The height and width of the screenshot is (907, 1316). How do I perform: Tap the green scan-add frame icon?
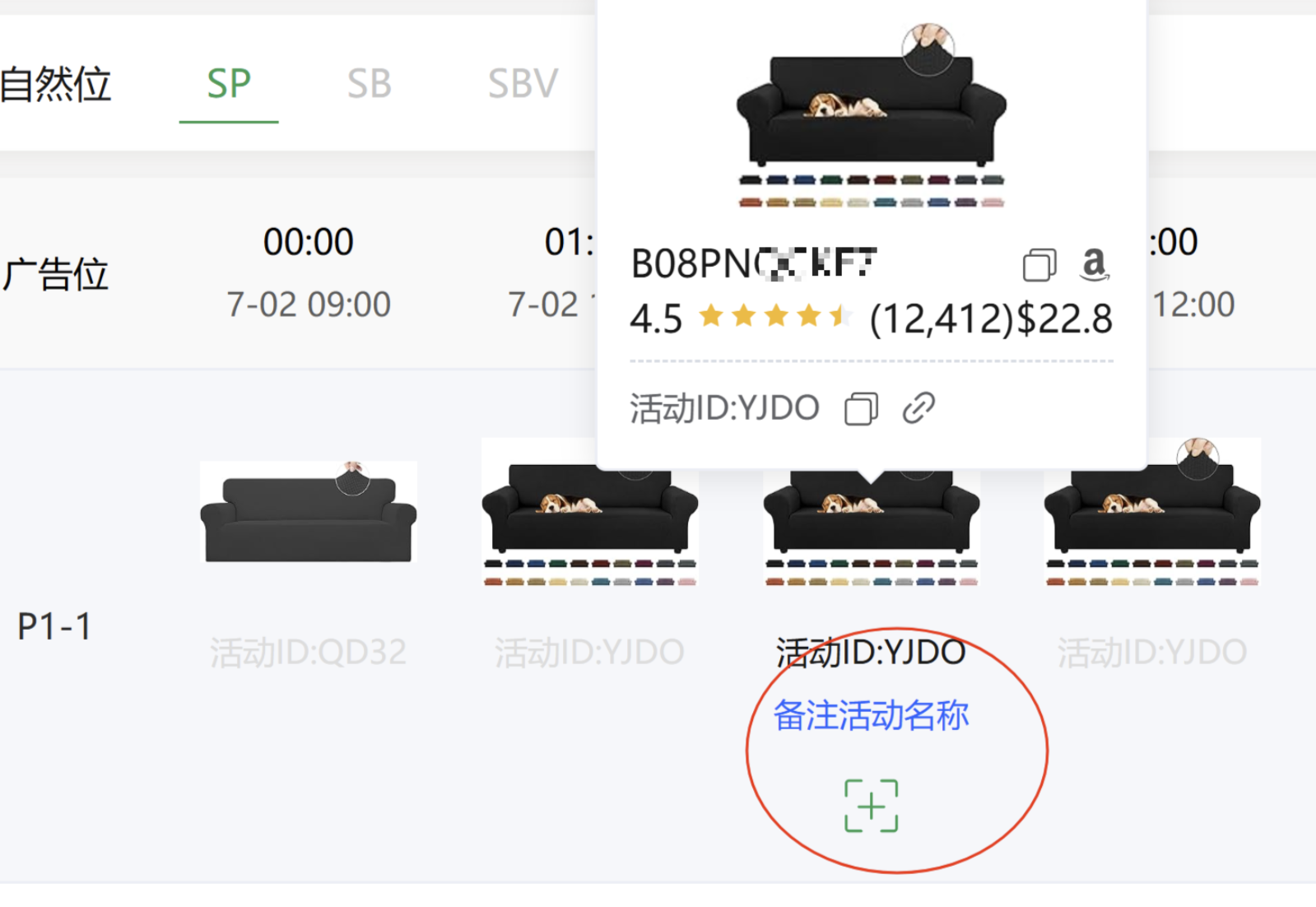point(871,806)
